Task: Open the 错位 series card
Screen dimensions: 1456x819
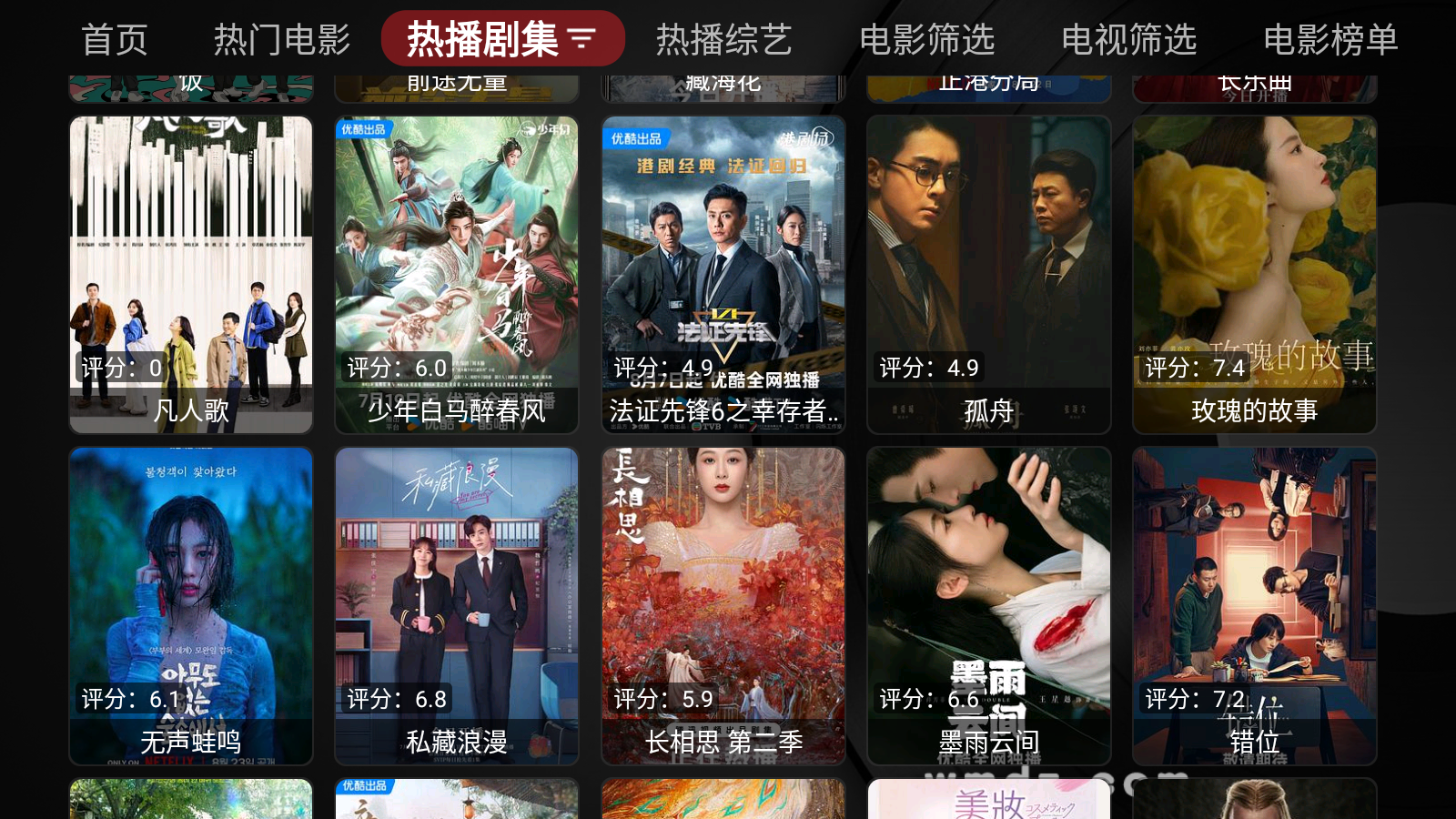Action: (x=1255, y=605)
